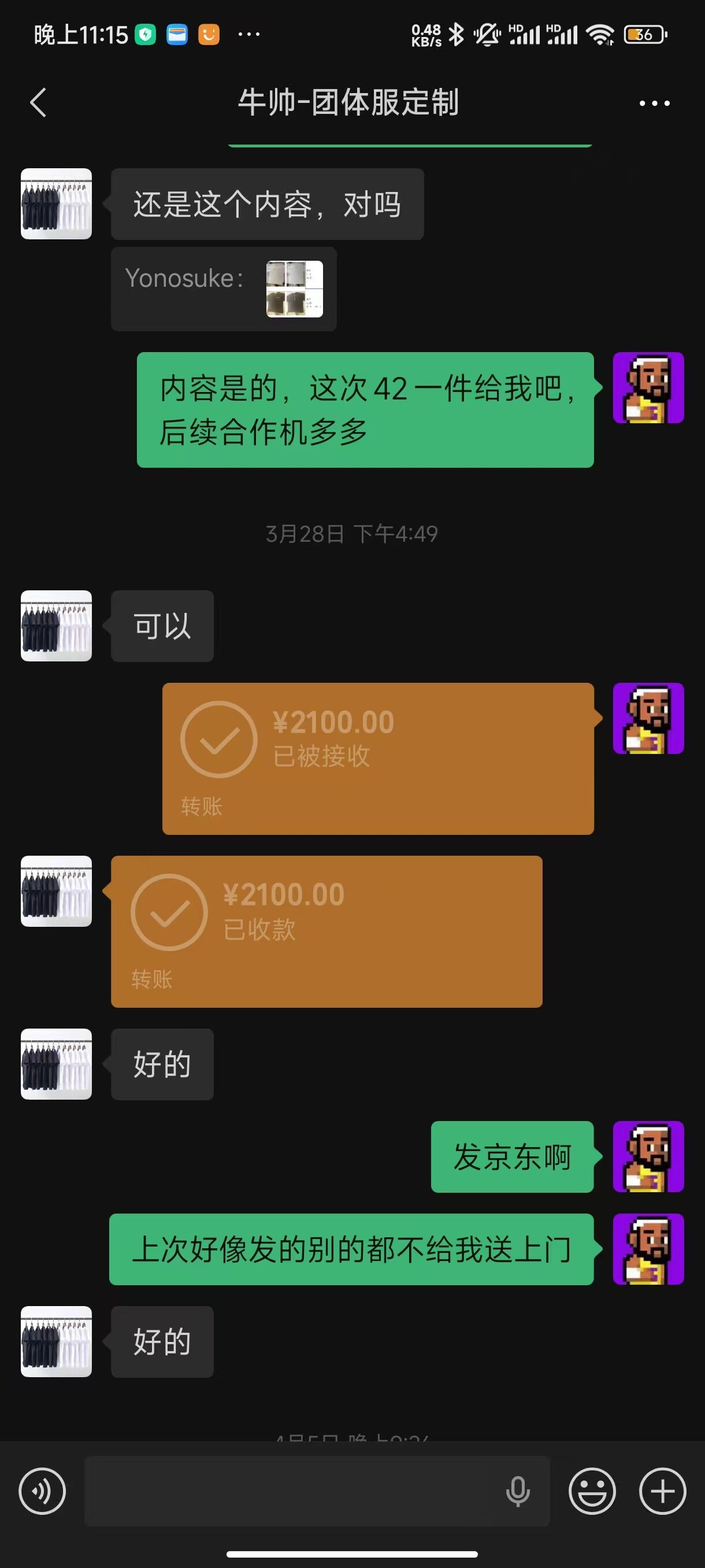The width and height of the screenshot is (705, 1568).
Task: Open the chat info overflow menu
Action: coord(654,103)
